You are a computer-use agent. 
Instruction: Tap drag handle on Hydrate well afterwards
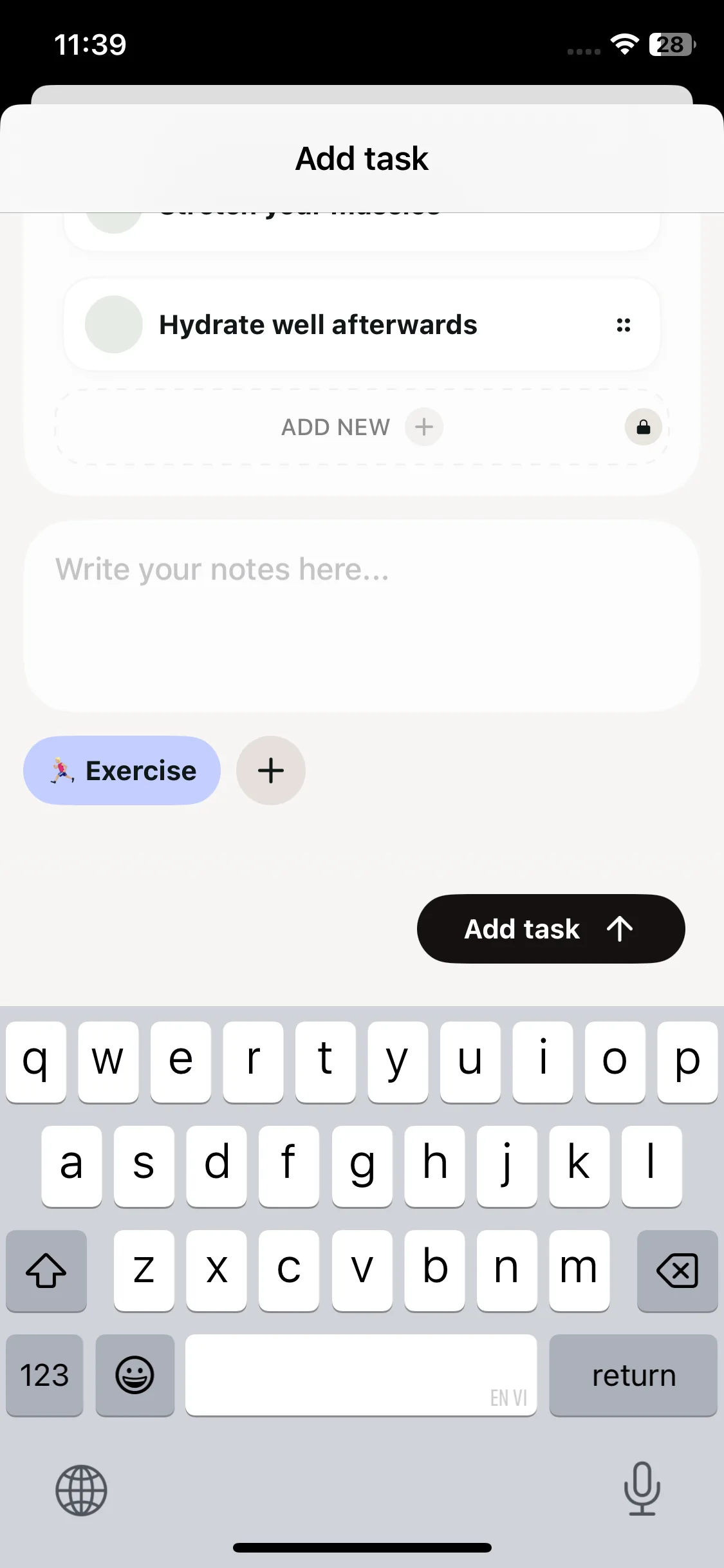click(x=623, y=325)
